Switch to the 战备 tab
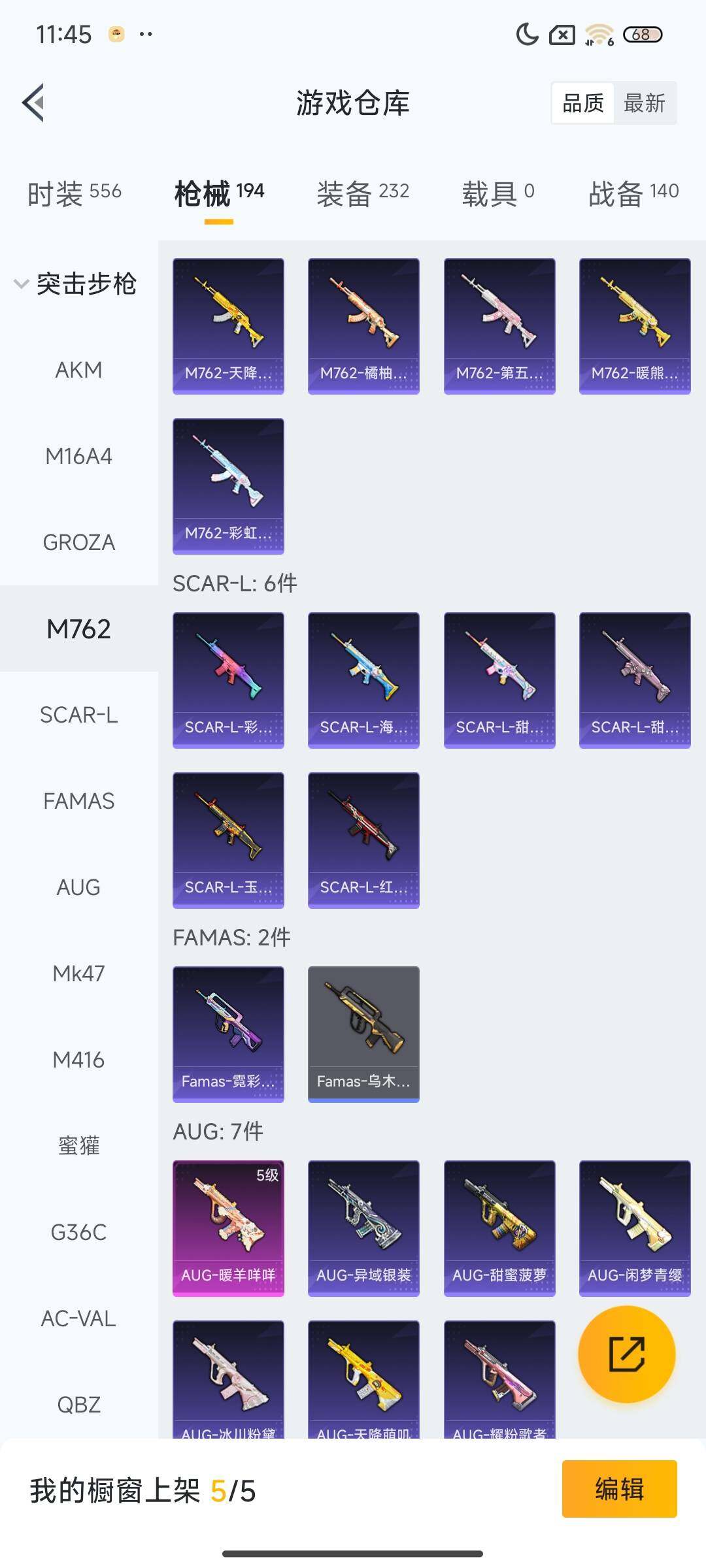 point(633,193)
